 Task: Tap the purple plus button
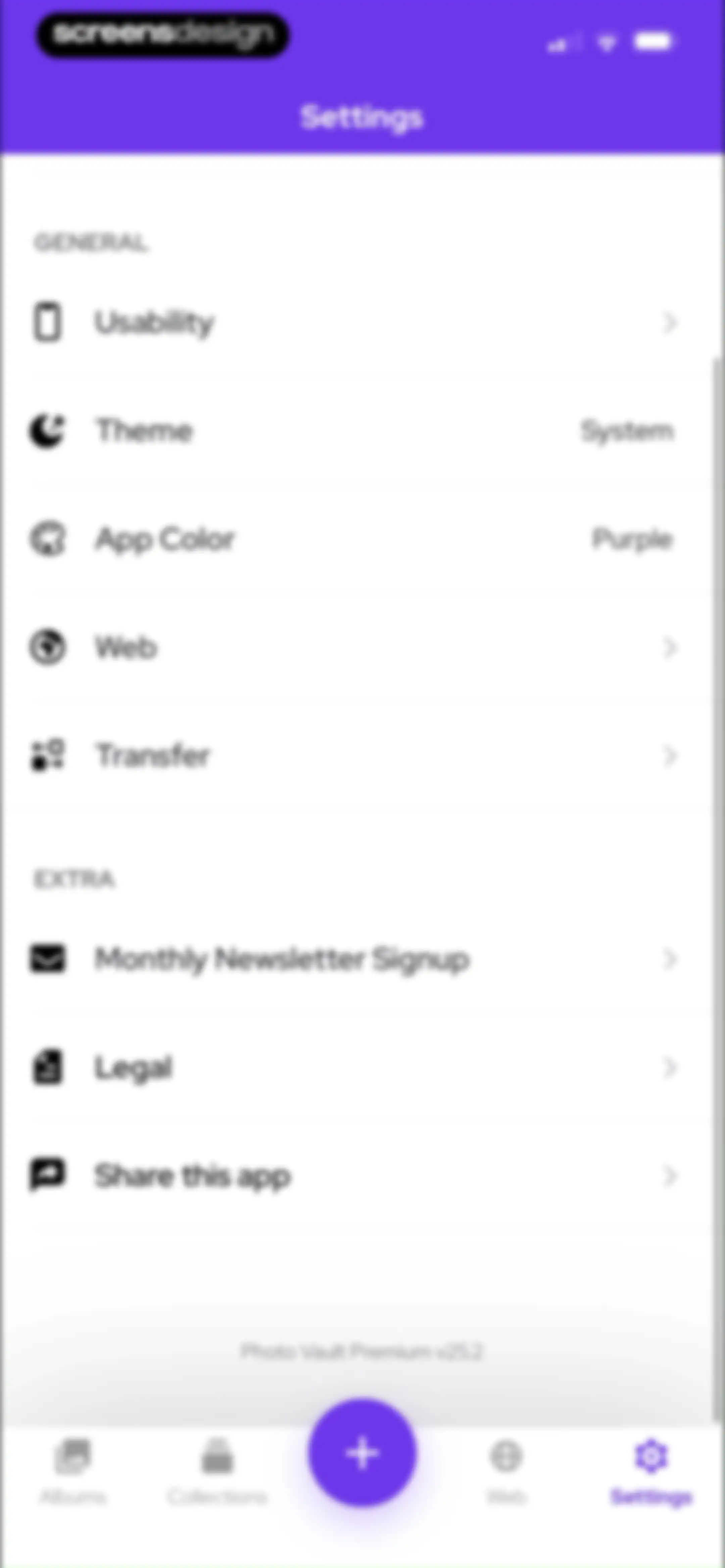pyautogui.click(x=362, y=1453)
